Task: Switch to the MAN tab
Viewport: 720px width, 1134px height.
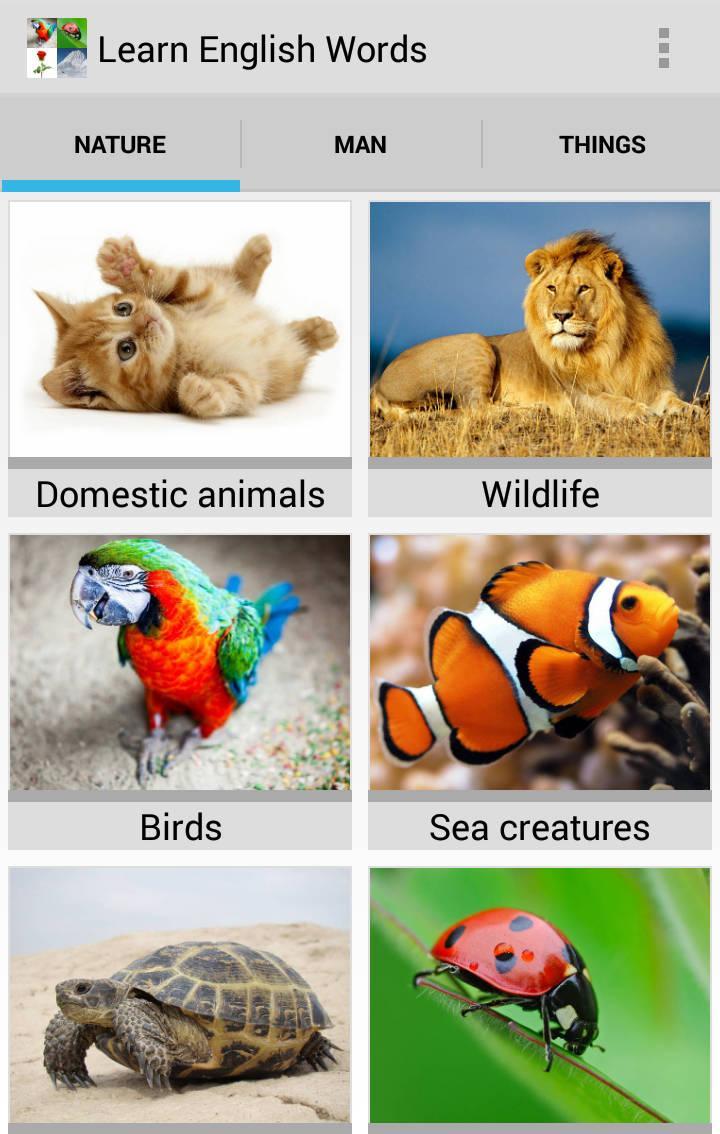Action: coord(360,145)
